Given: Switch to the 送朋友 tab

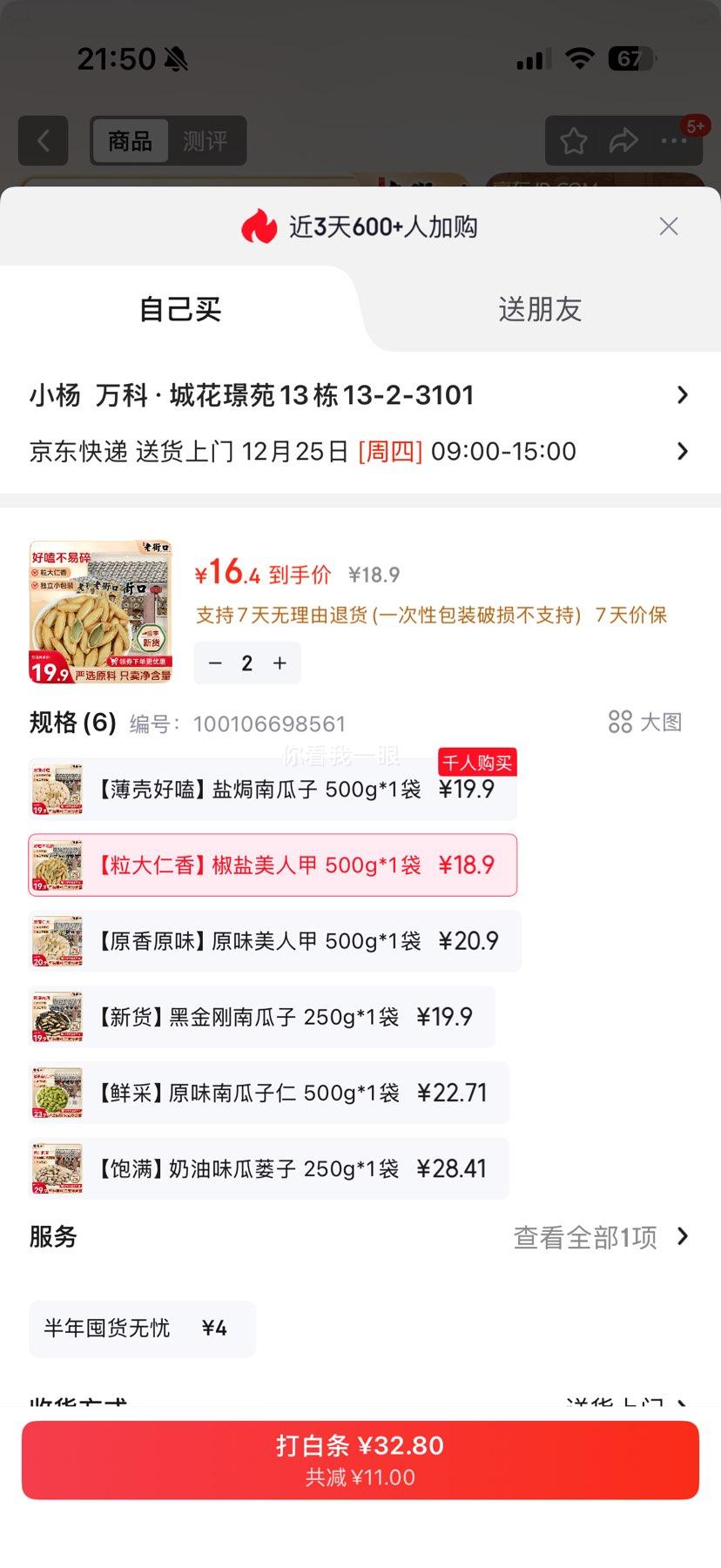Looking at the screenshot, I should 540,309.
